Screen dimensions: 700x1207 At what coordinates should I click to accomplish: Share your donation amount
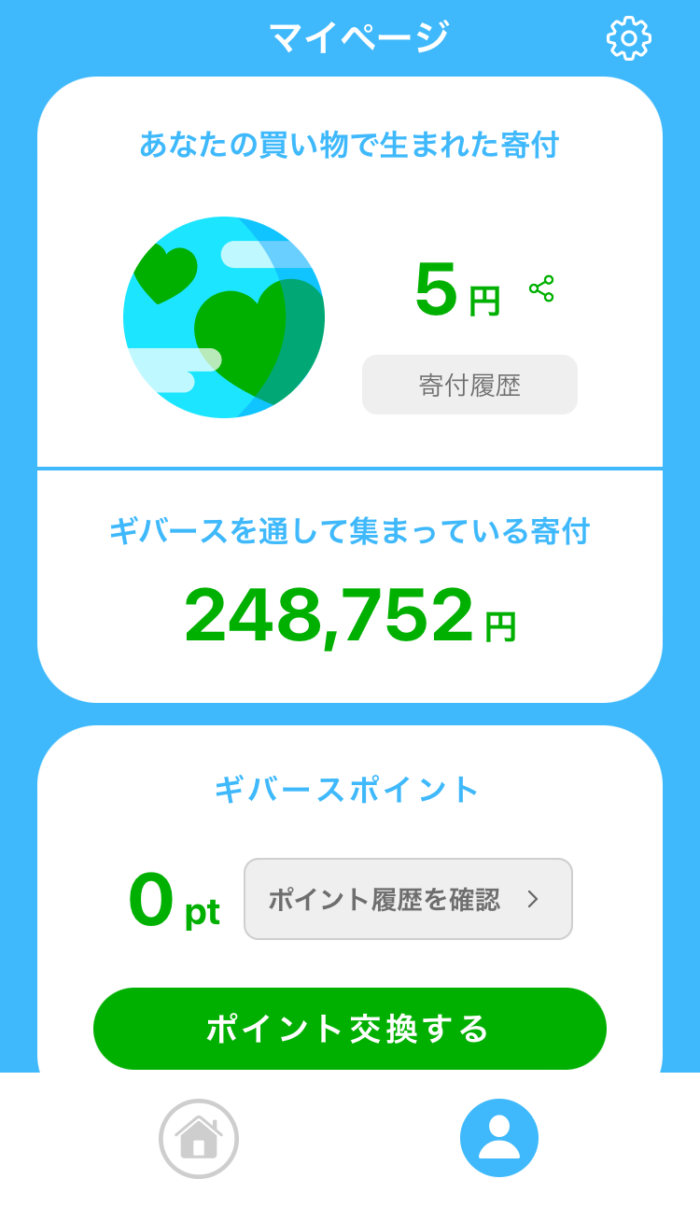(x=541, y=290)
